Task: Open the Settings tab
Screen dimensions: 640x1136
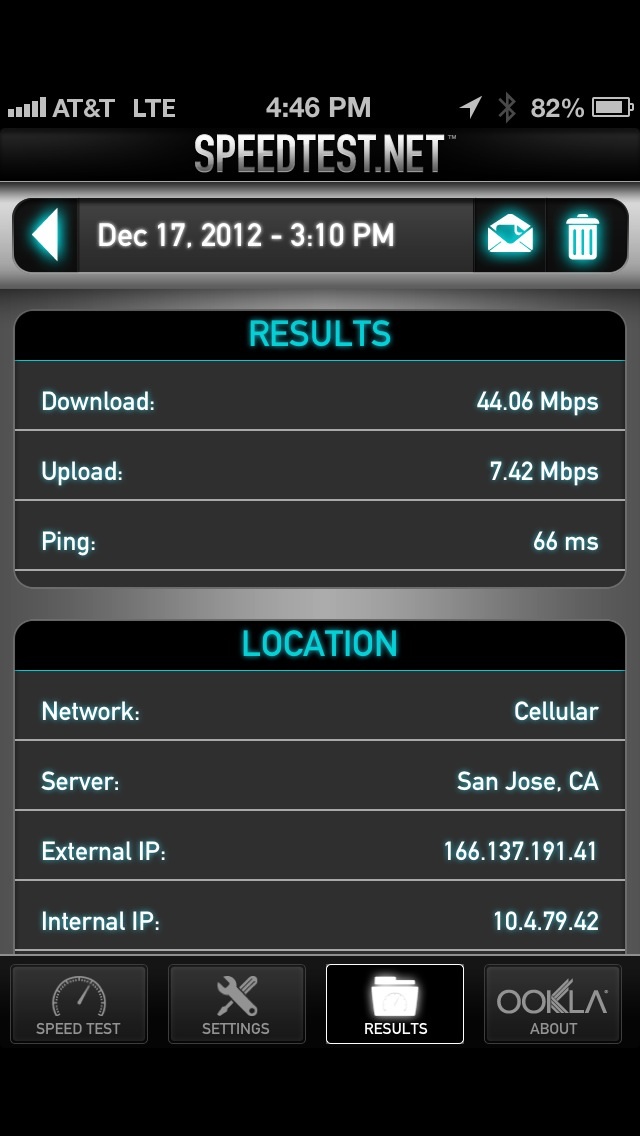Action: tap(236, 1003)
